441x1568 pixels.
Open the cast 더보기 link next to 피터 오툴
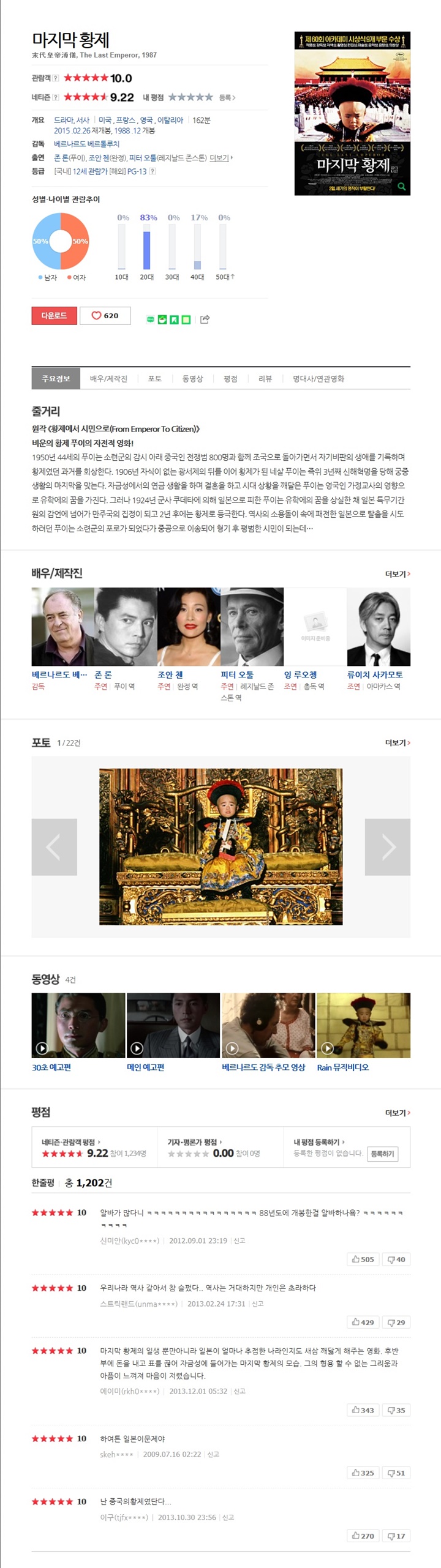[221, 158]
